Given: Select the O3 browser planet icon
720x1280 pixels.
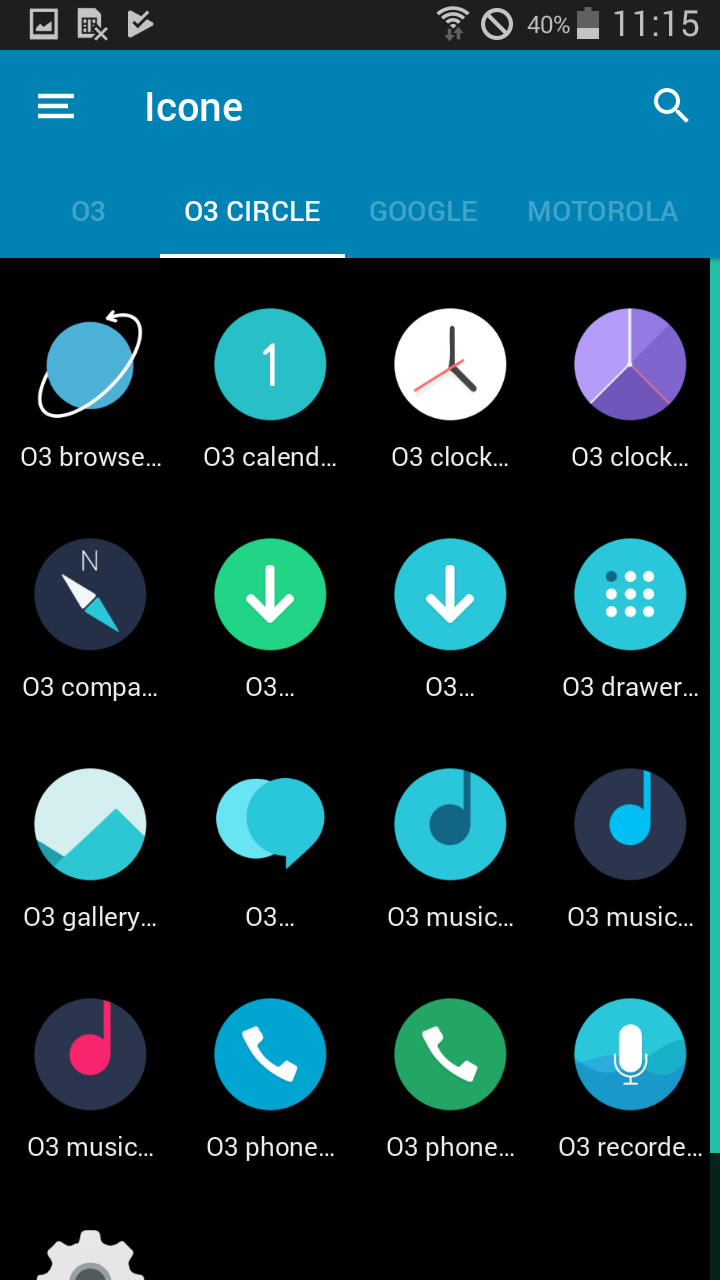Looking at the screenshot, I should (90, 364).
